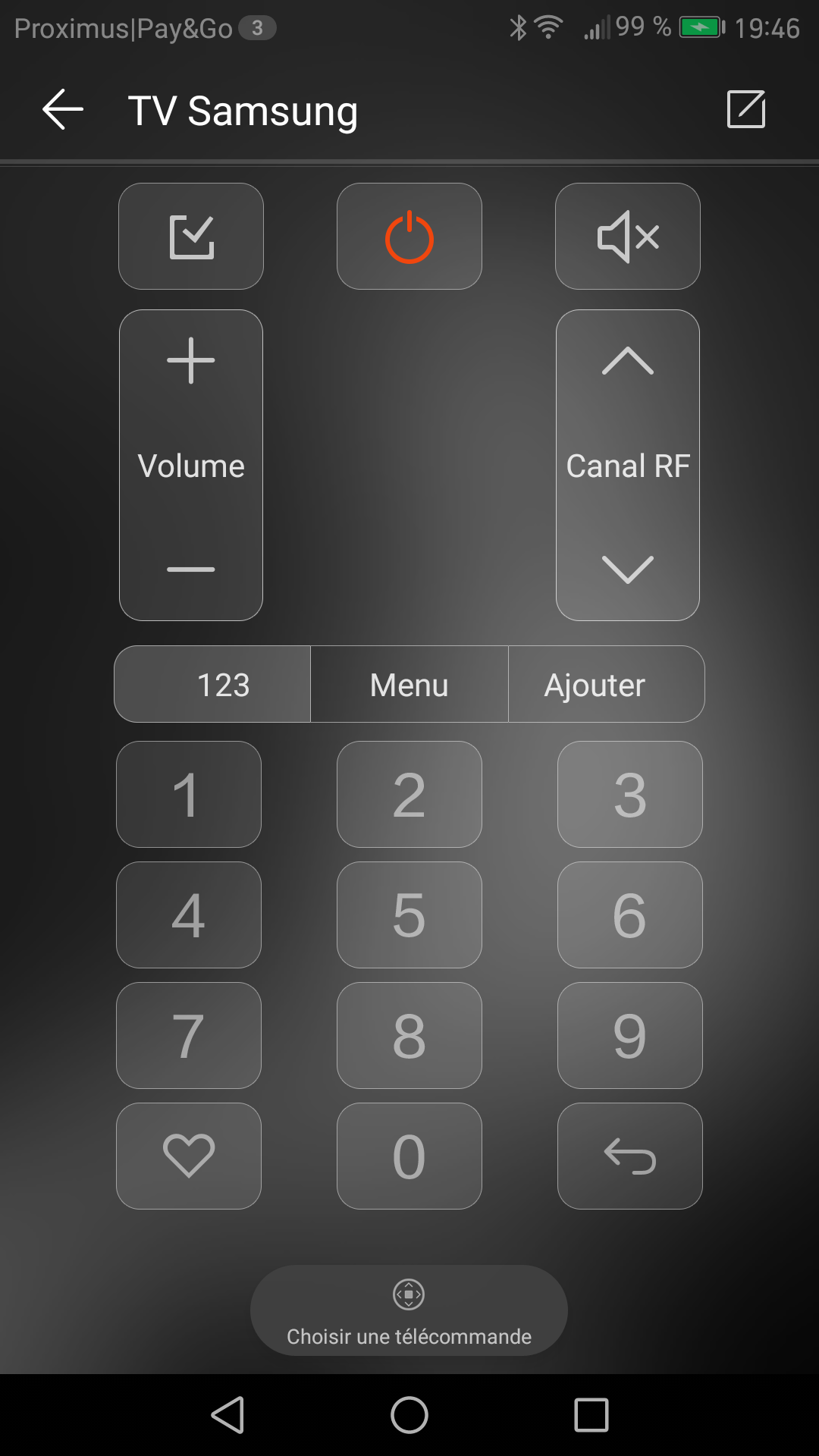819x1456 pixels.
Task: Go back using the app bar arrow
Action: point(63,110)
